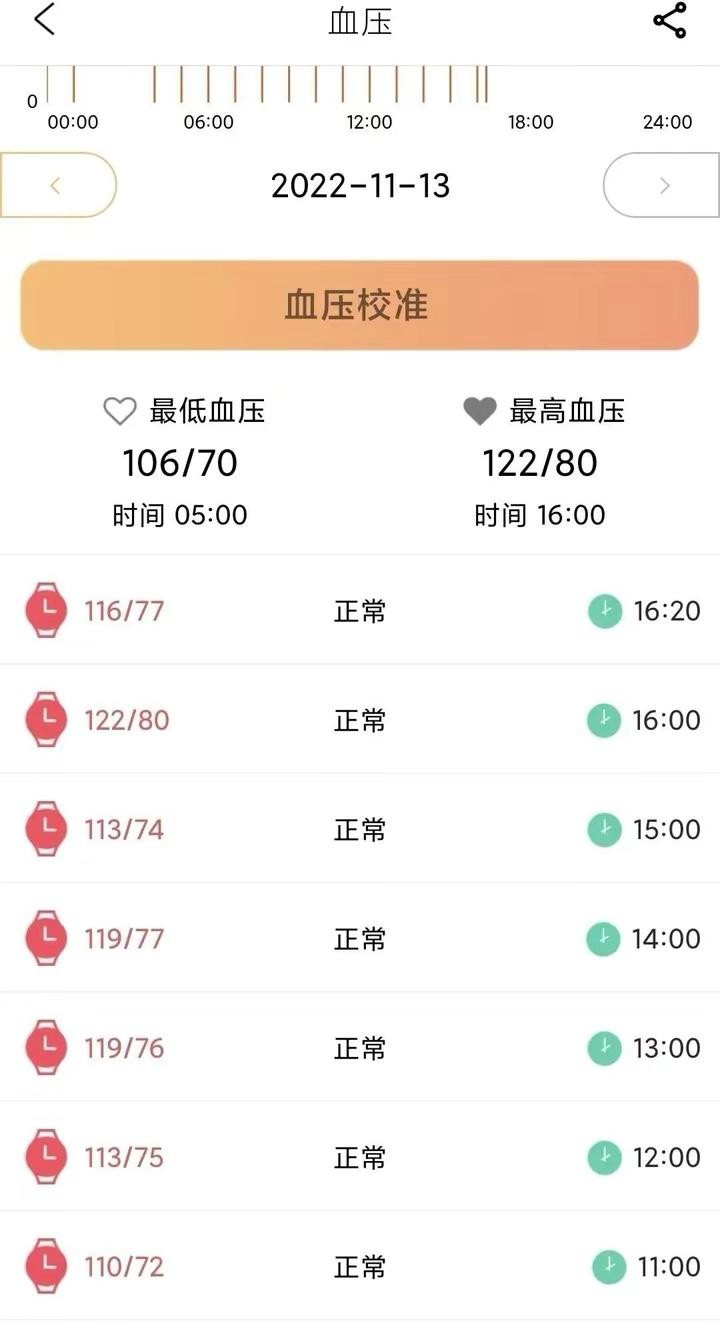720x1329 pixels.
Task: Tap the green clock icon next to 14:00
Action: click(x=604, y=938)
